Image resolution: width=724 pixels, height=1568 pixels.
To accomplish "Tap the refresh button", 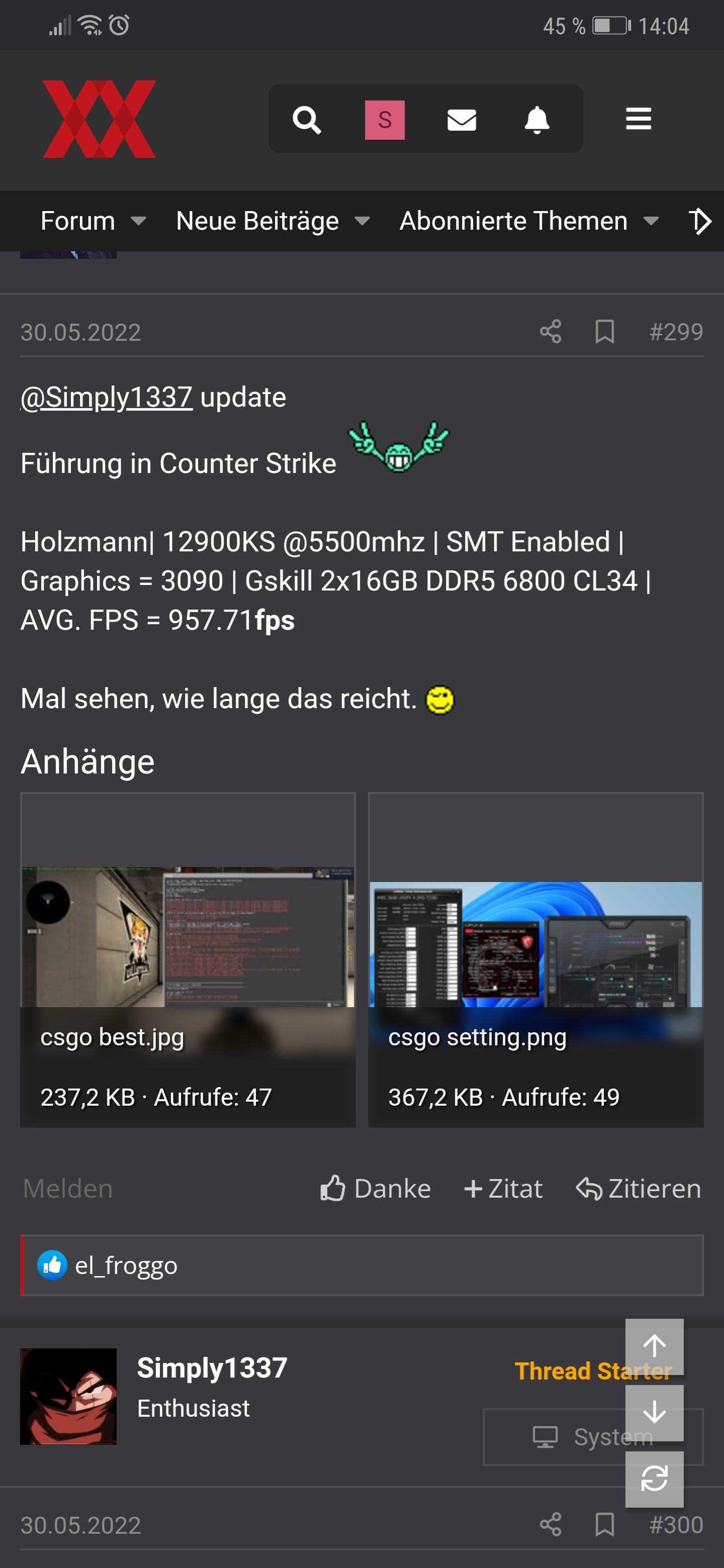I will click(x=654, y=1479).
